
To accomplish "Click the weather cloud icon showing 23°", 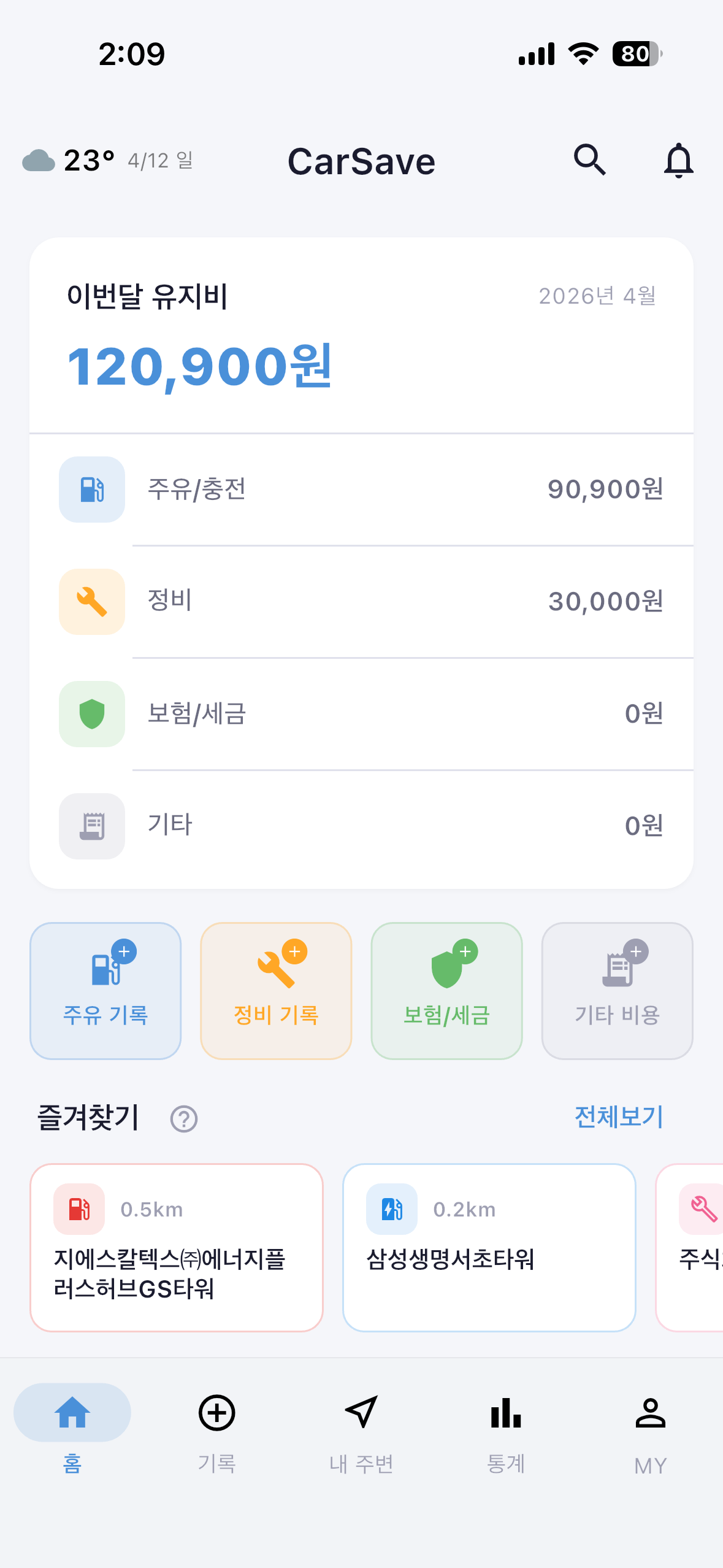I will (x=39, y=161).
